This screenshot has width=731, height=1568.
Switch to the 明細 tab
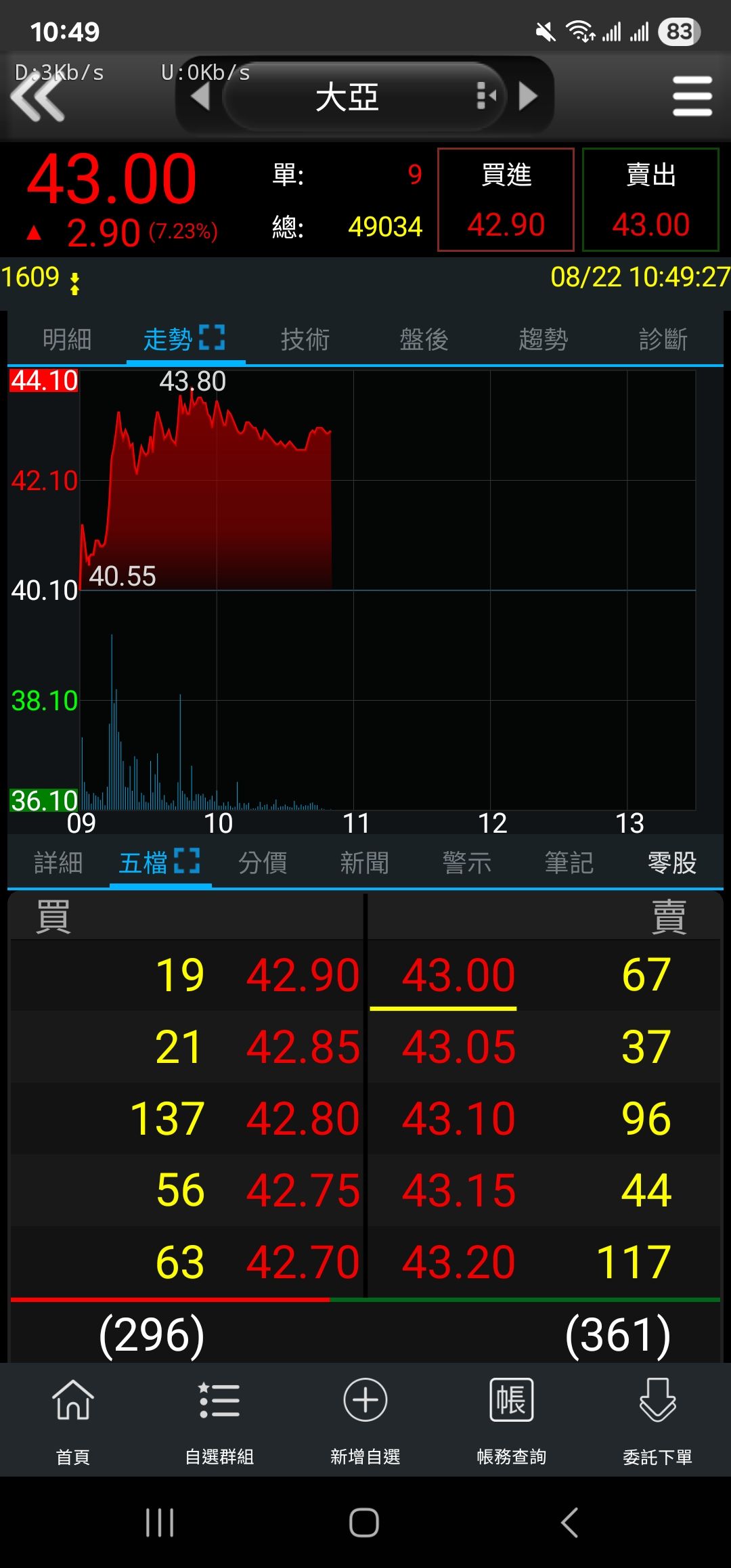tap(67, 339)
